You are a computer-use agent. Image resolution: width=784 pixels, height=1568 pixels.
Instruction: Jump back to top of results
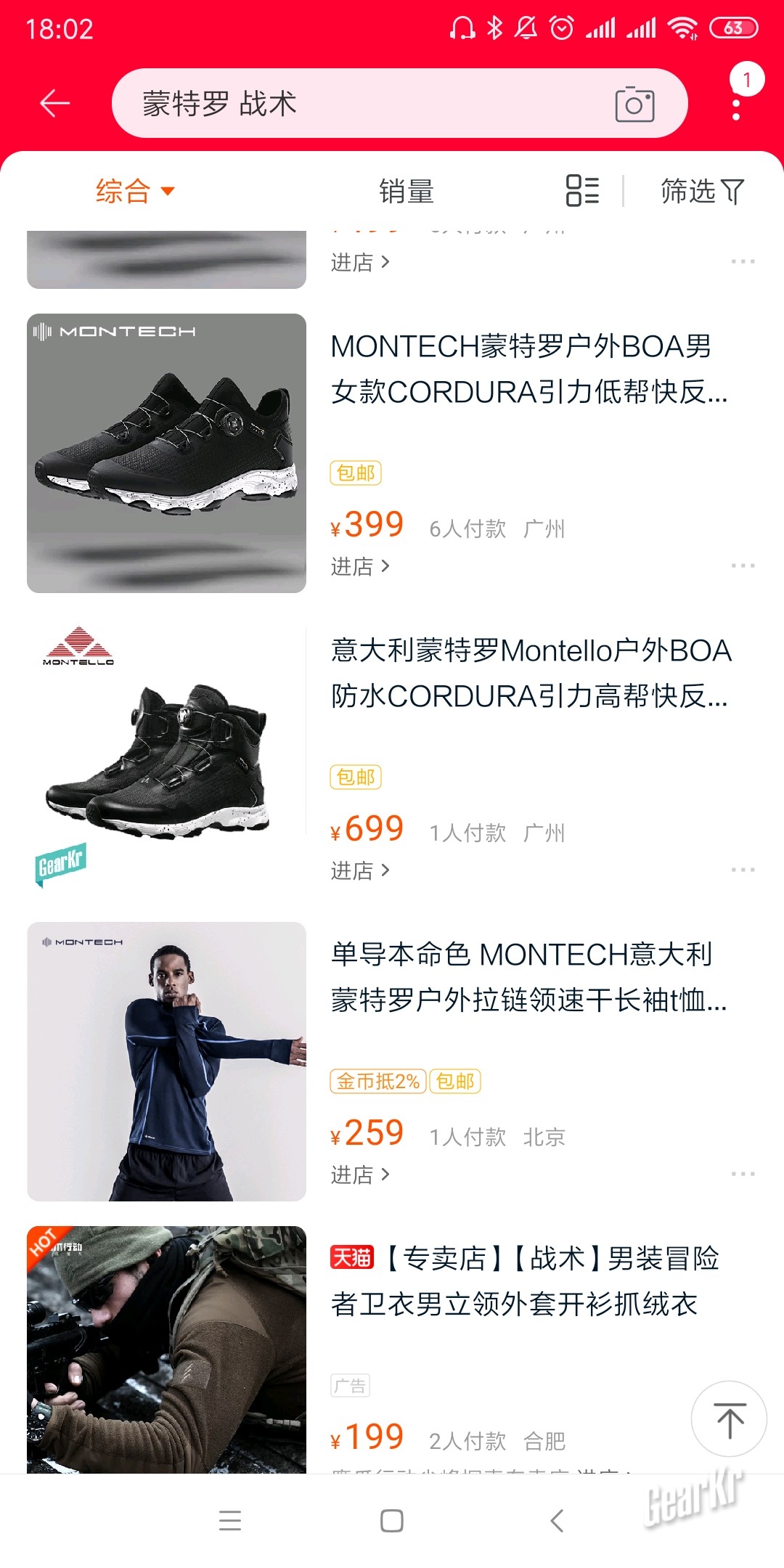point(729,1420)
